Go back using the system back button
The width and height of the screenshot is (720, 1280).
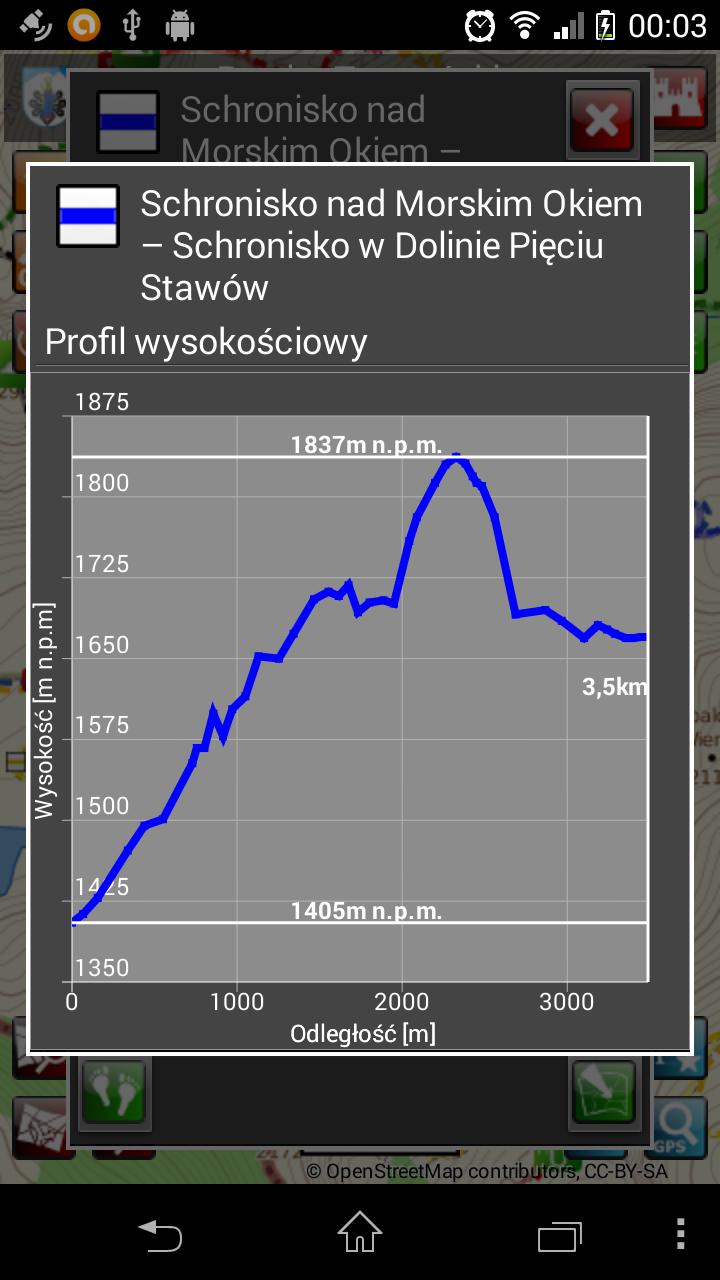[160, 1233]
